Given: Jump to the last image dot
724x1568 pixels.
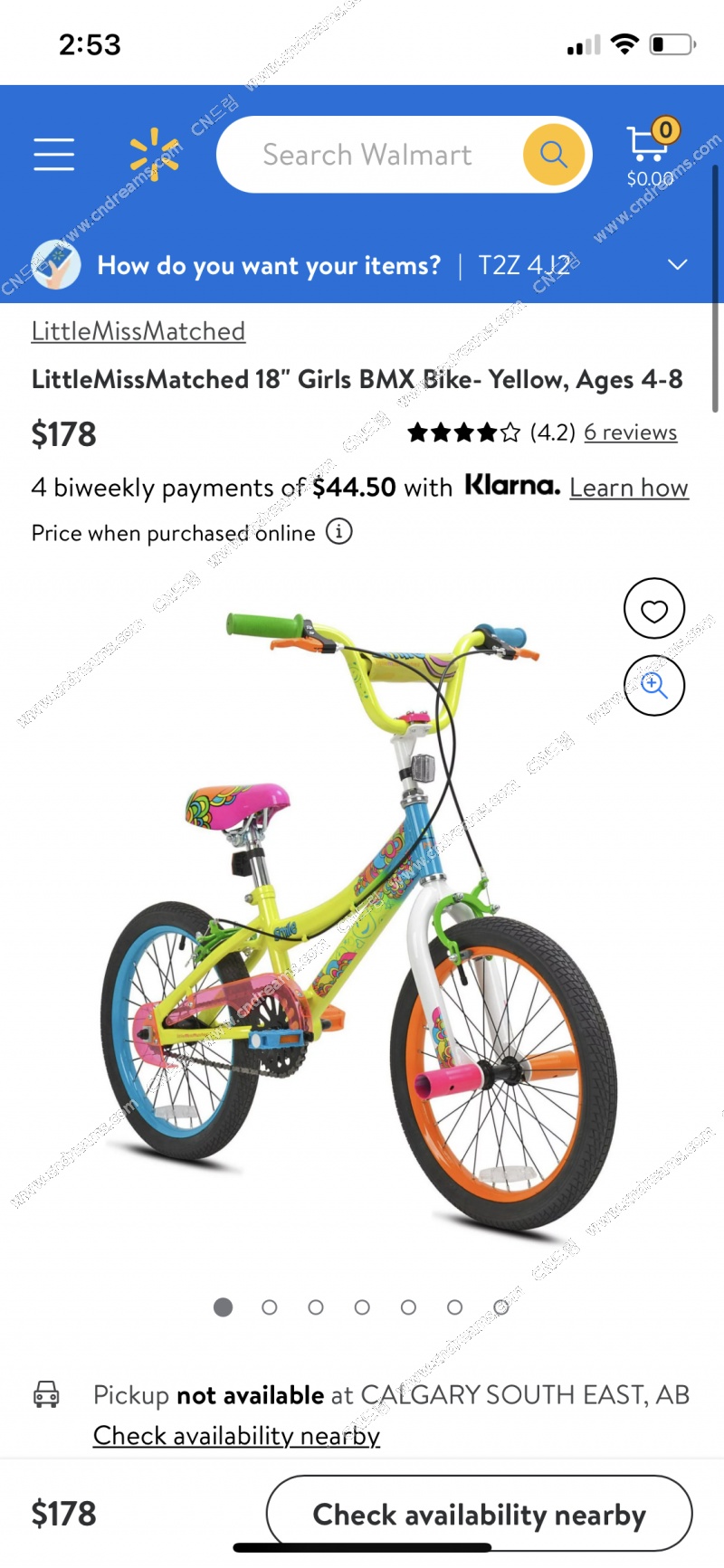Looking at the screenshot, I should [501, 1307].
